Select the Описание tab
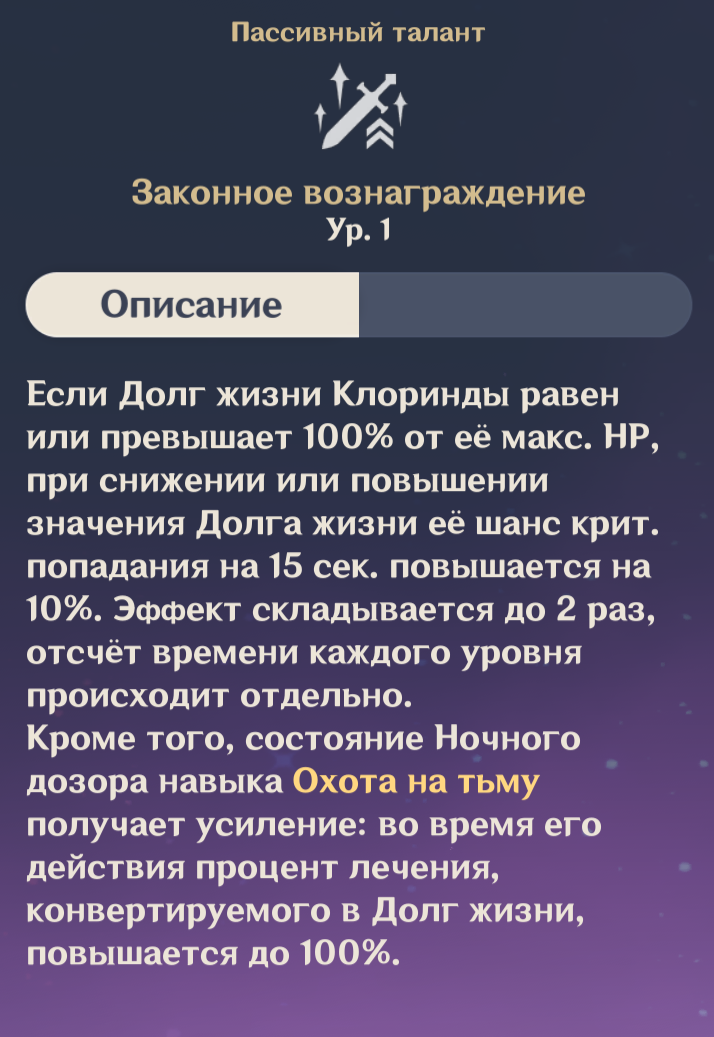This screenshot has height=1037, width=714. pos(192,304)
